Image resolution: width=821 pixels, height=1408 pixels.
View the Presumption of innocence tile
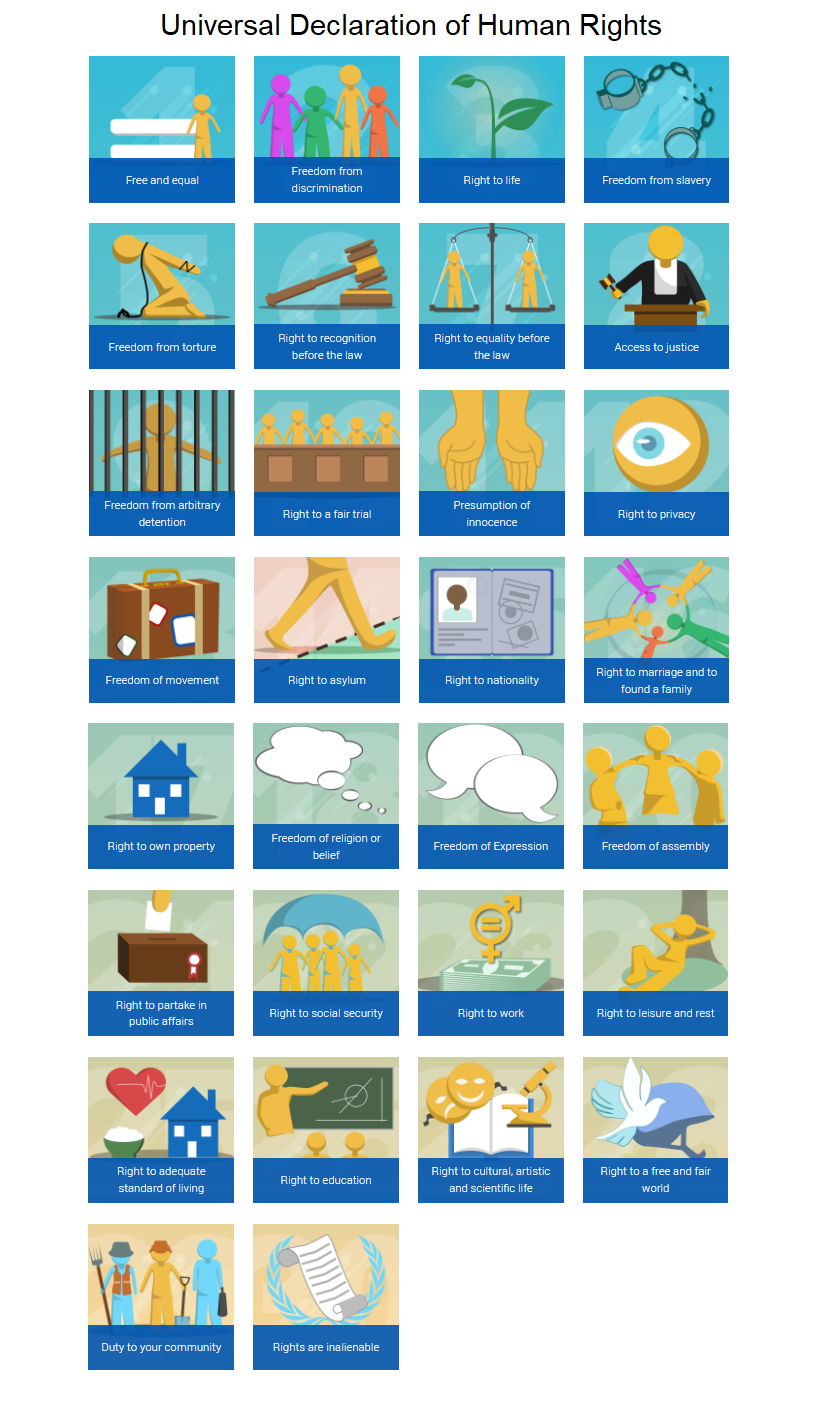tap(492, 463)
